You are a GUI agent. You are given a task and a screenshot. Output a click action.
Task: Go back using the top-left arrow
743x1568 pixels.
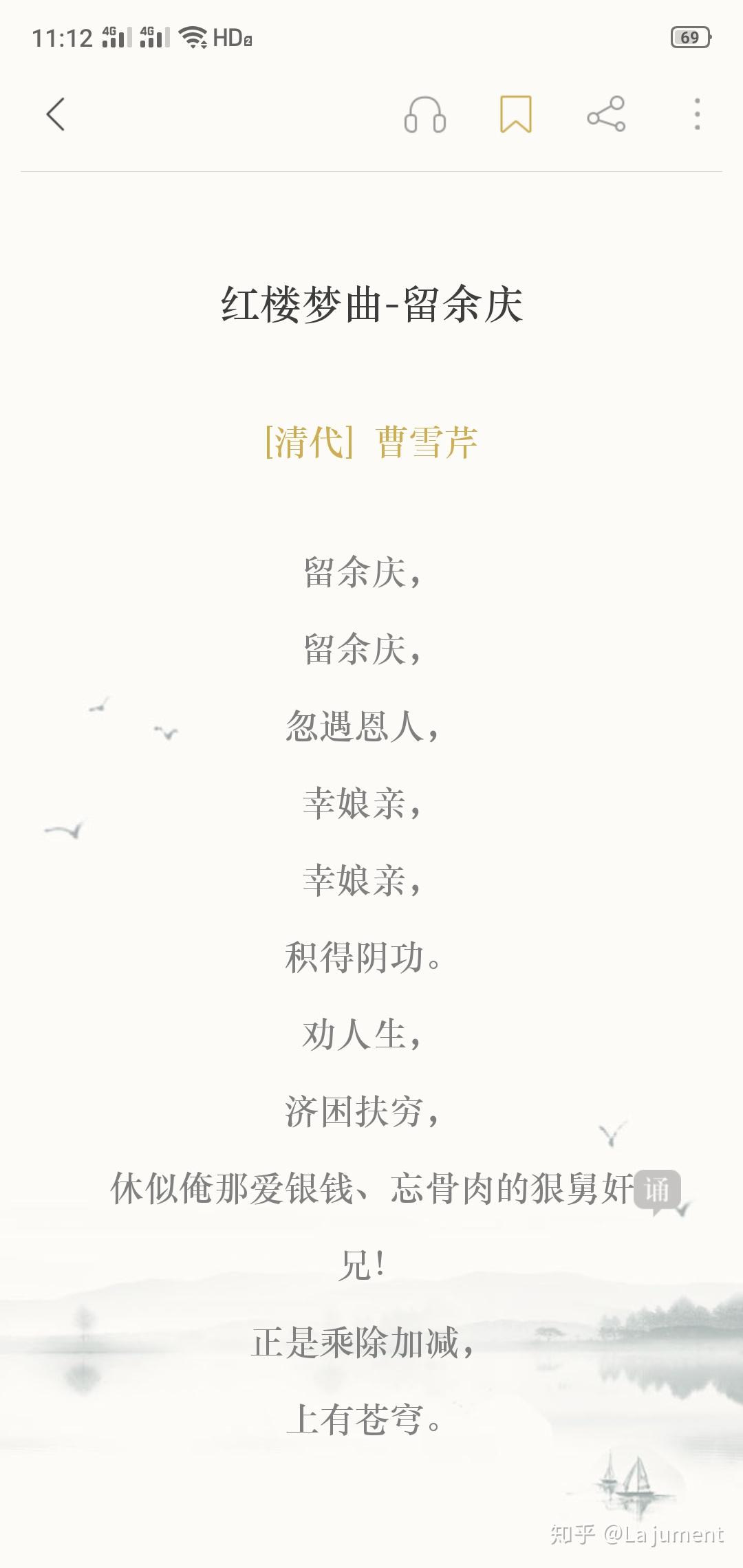[56, 114]
